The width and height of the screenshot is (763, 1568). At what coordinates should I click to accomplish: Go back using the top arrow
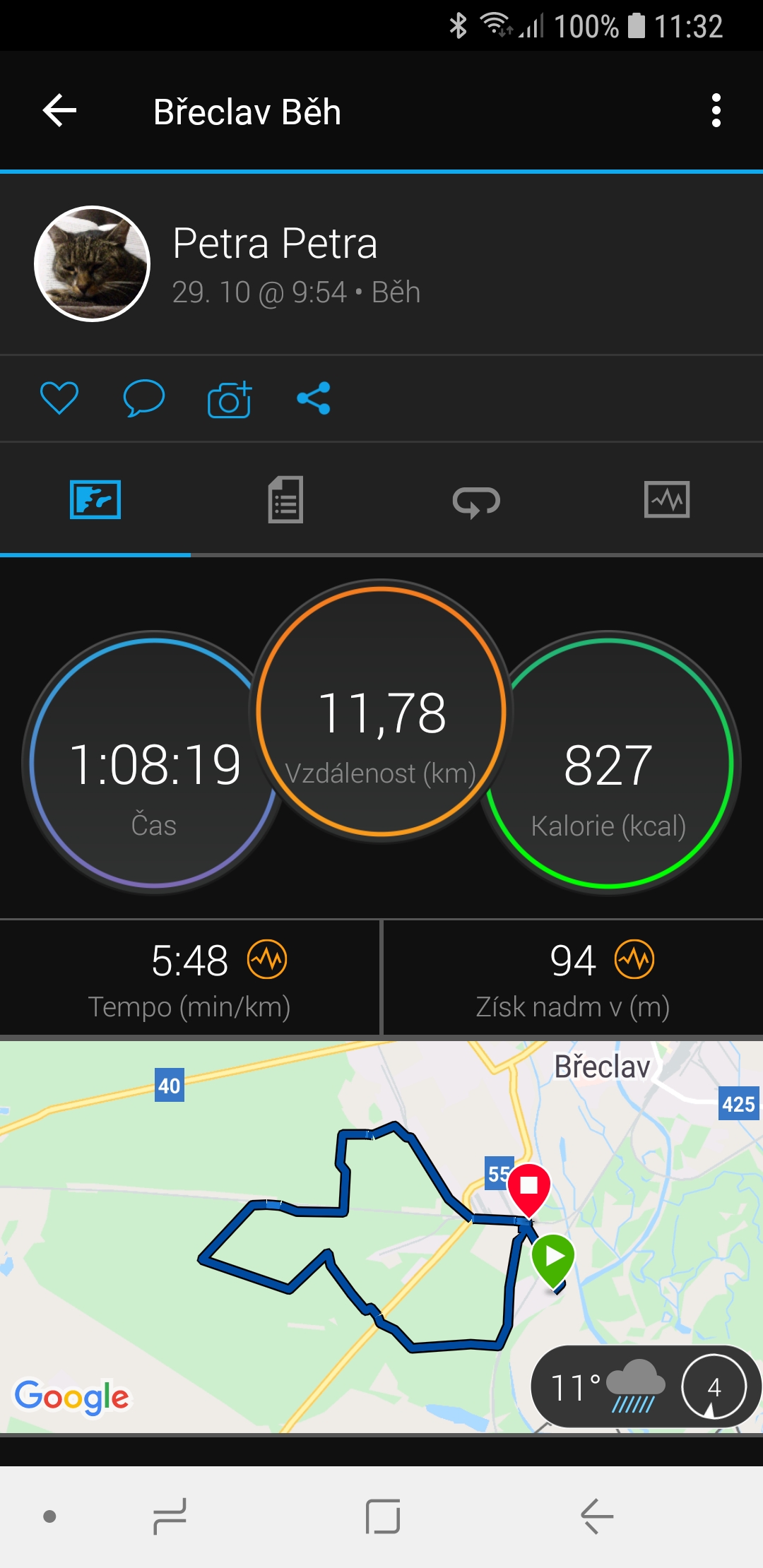click(x=59, y=111)
